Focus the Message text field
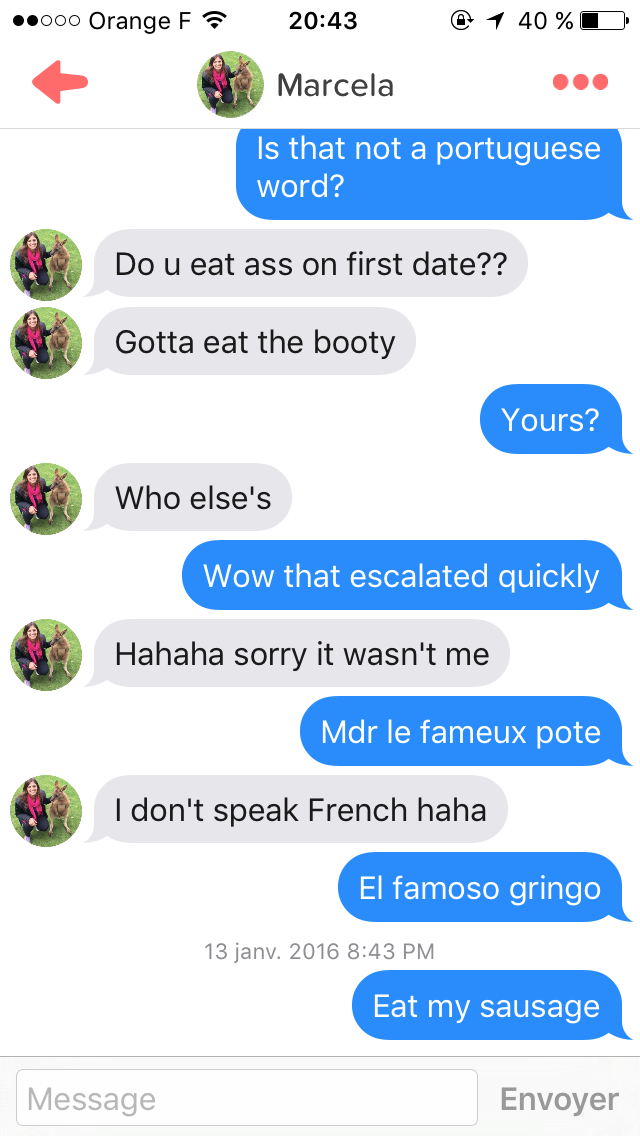The width and height of the screenshot is (640, 1136). pos(247,1097)
